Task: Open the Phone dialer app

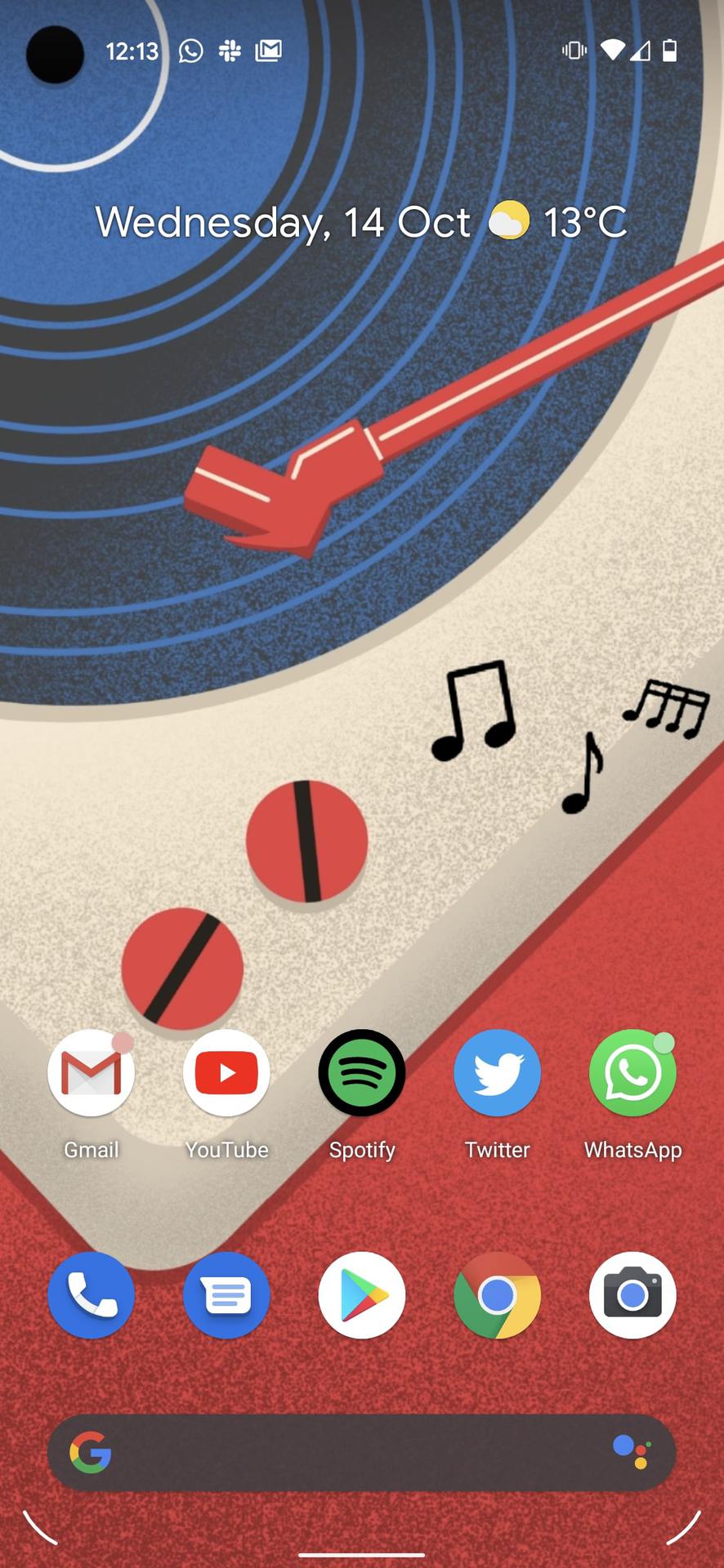Action: (91, 1295)
